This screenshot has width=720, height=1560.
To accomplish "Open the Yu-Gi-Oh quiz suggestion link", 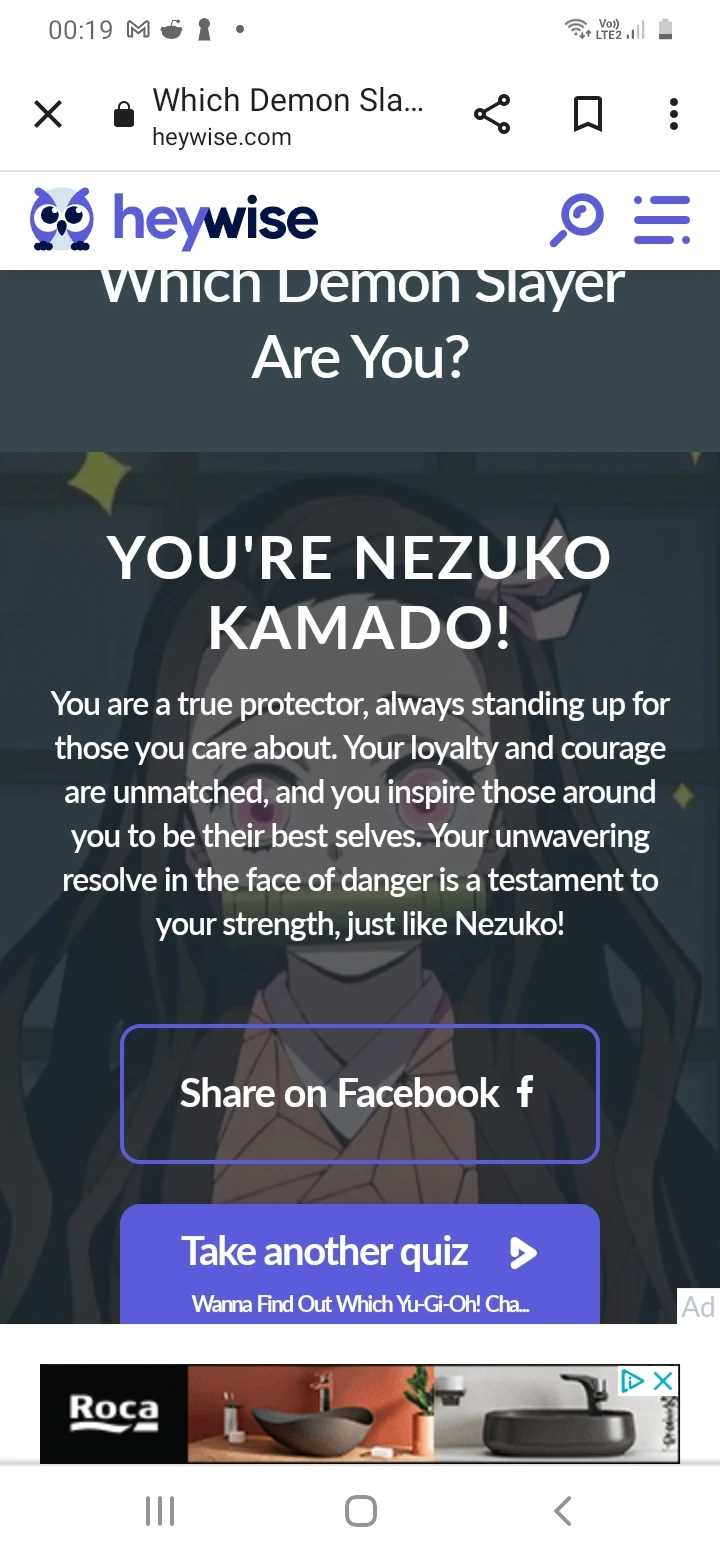I will click(x=360, y=1305).
